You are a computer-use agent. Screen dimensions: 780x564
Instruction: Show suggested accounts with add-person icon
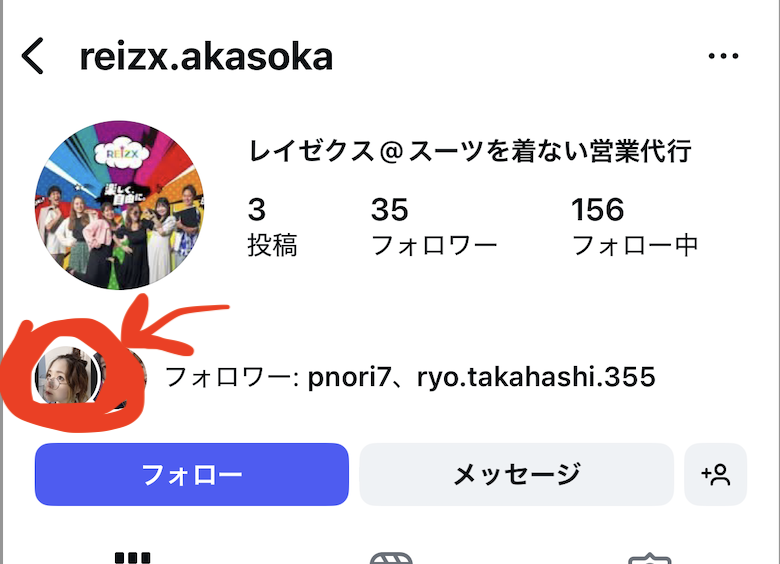point(716,474)
